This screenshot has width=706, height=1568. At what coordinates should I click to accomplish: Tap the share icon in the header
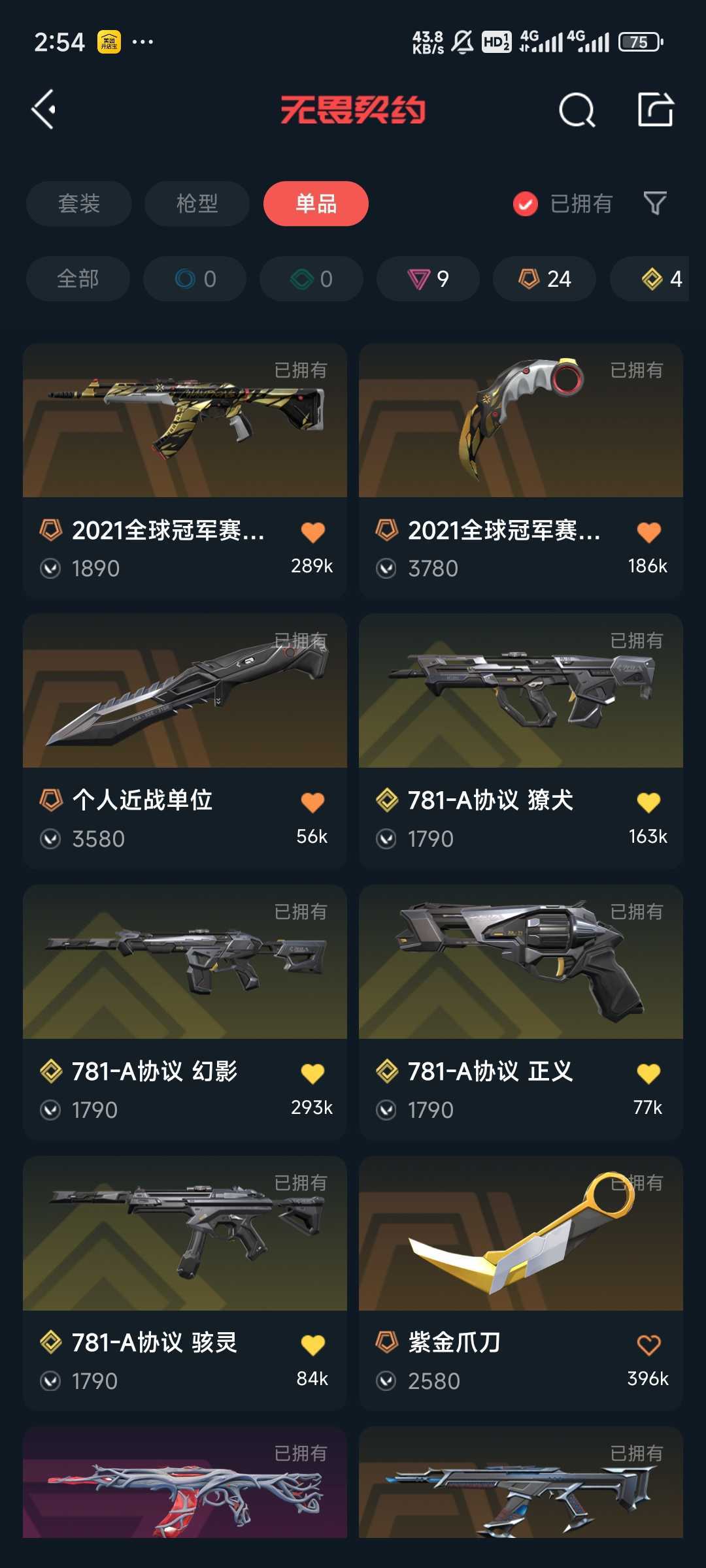[x=656, y=109]
